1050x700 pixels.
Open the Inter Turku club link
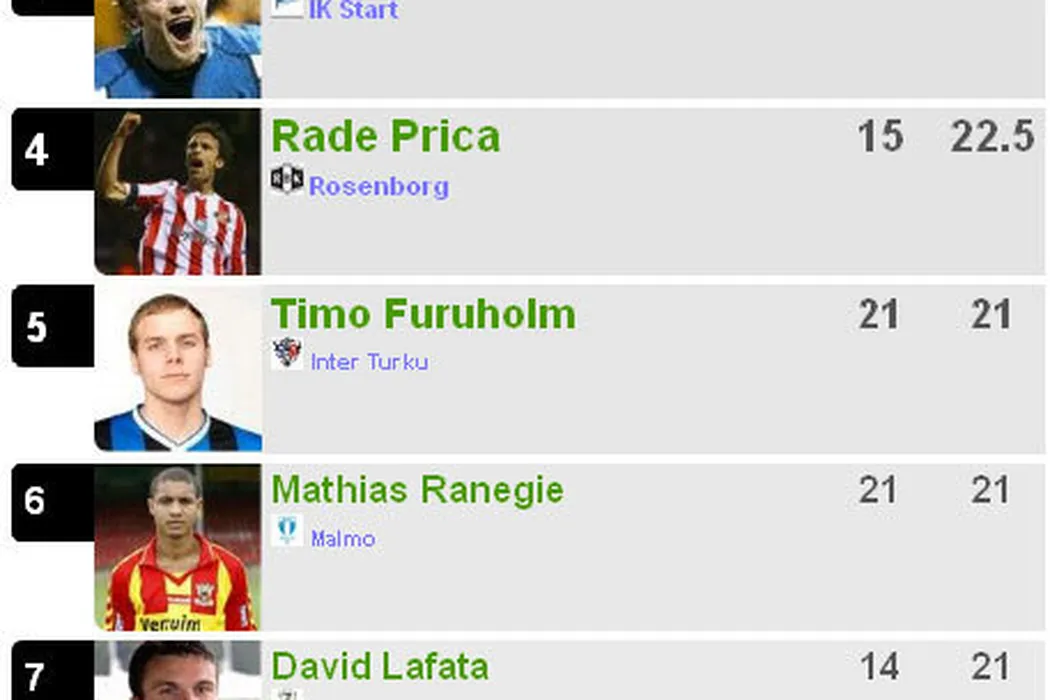(369, 362)
